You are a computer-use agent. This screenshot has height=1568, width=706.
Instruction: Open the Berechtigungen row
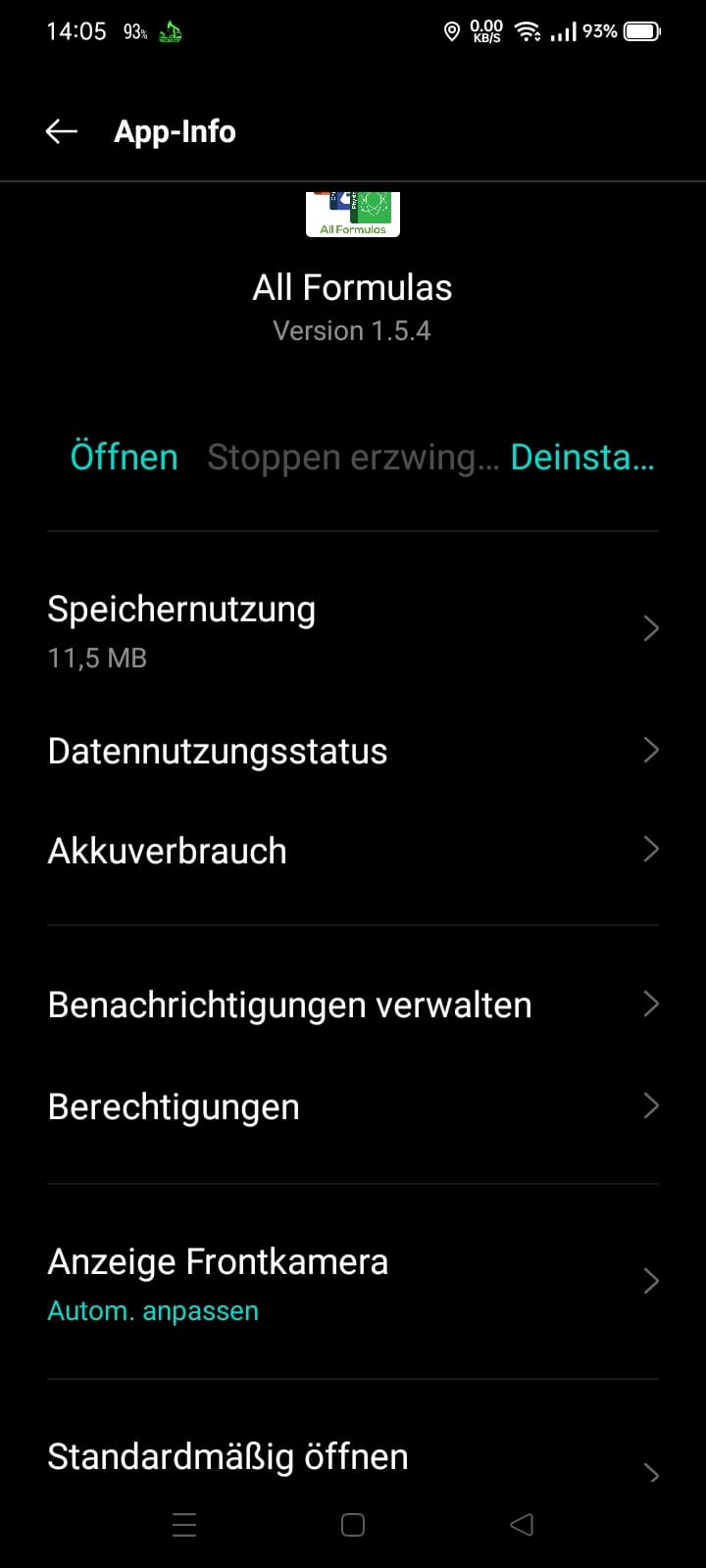tap(353, 1106)
